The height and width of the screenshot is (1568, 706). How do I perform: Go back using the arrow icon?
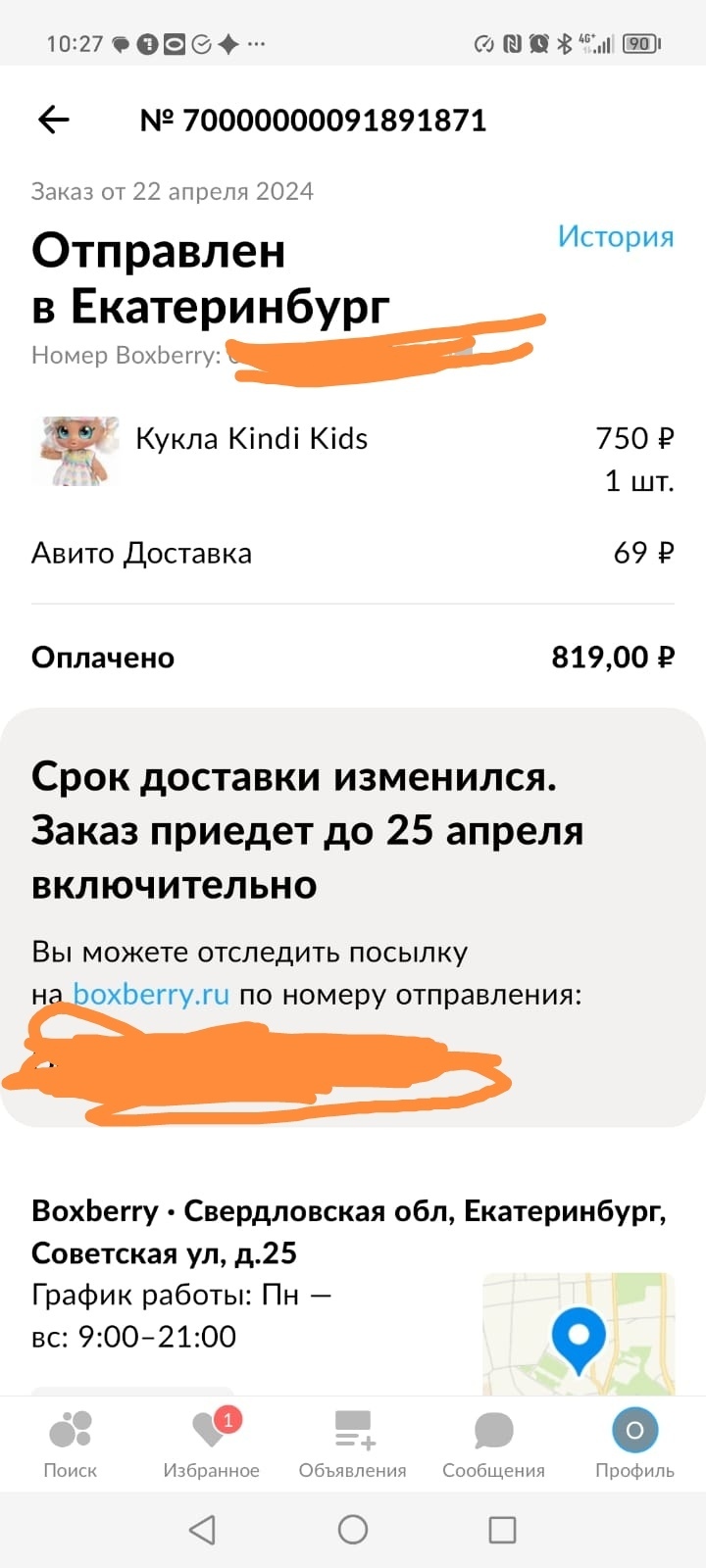pos(54,121)
